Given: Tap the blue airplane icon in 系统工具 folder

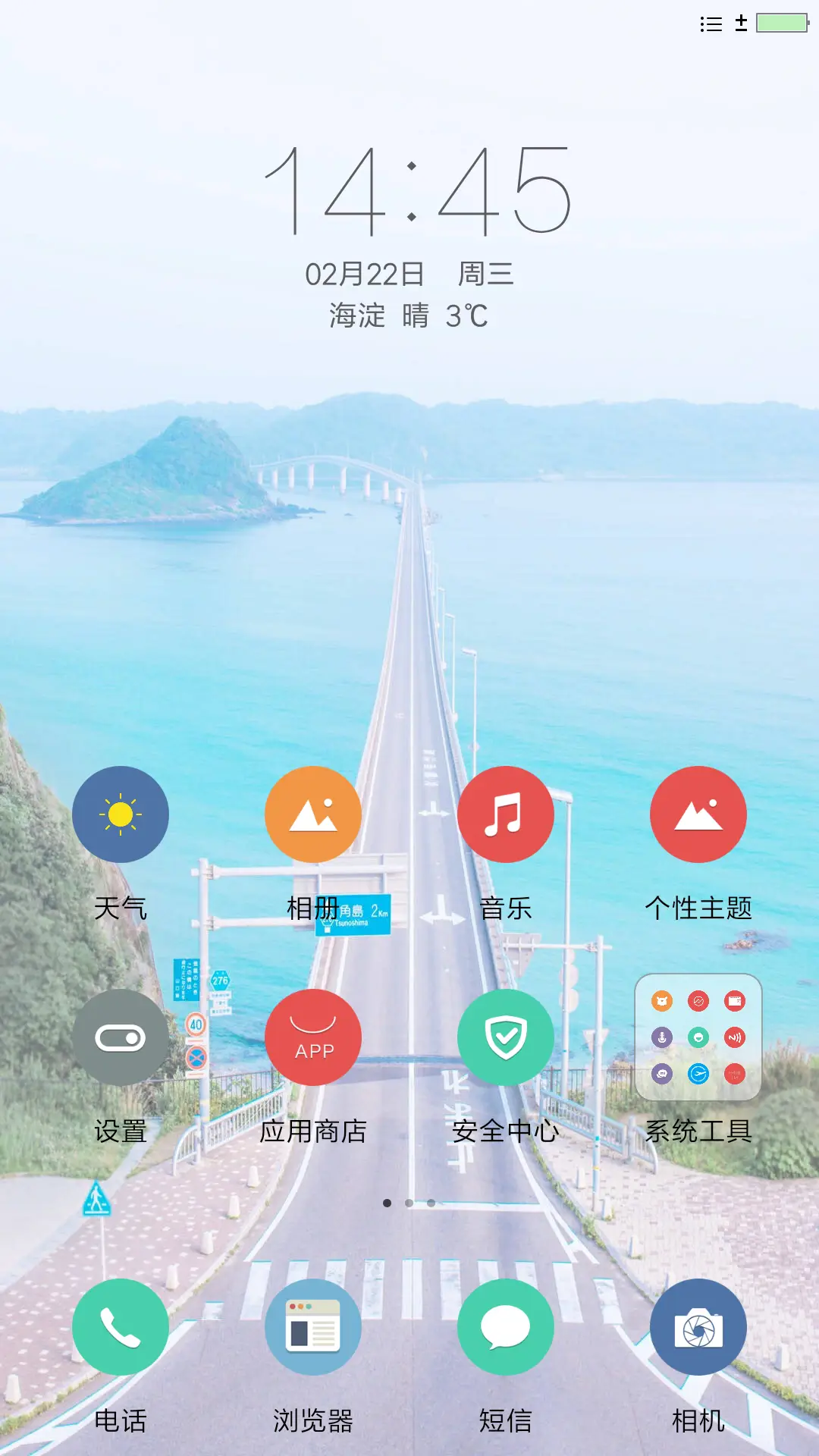Looking at the screenshot, I should [698, 1073].
